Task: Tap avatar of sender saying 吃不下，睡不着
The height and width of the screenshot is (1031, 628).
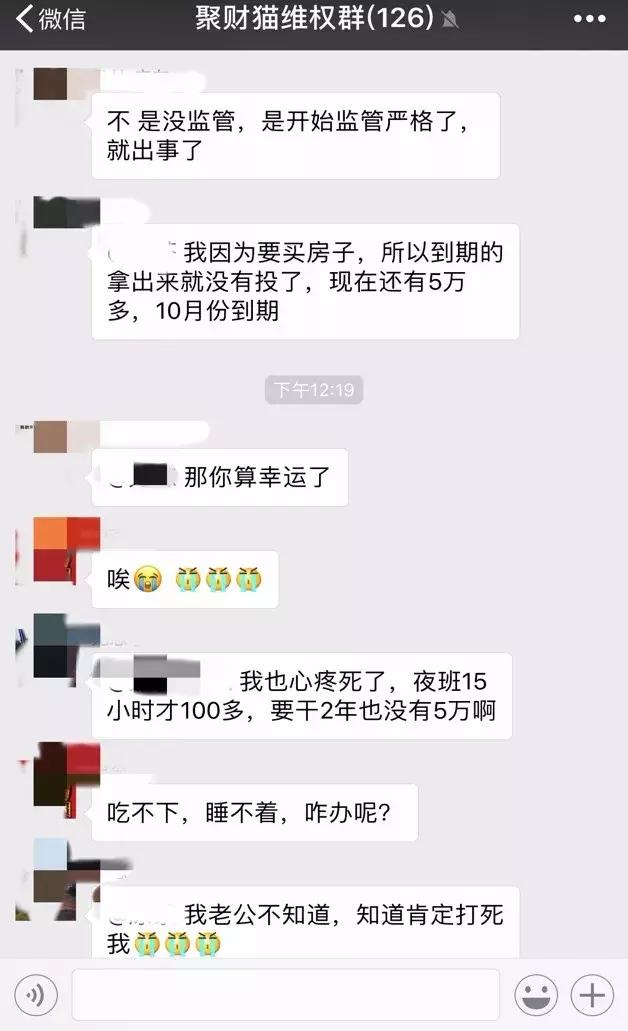Action: [67, 775]
